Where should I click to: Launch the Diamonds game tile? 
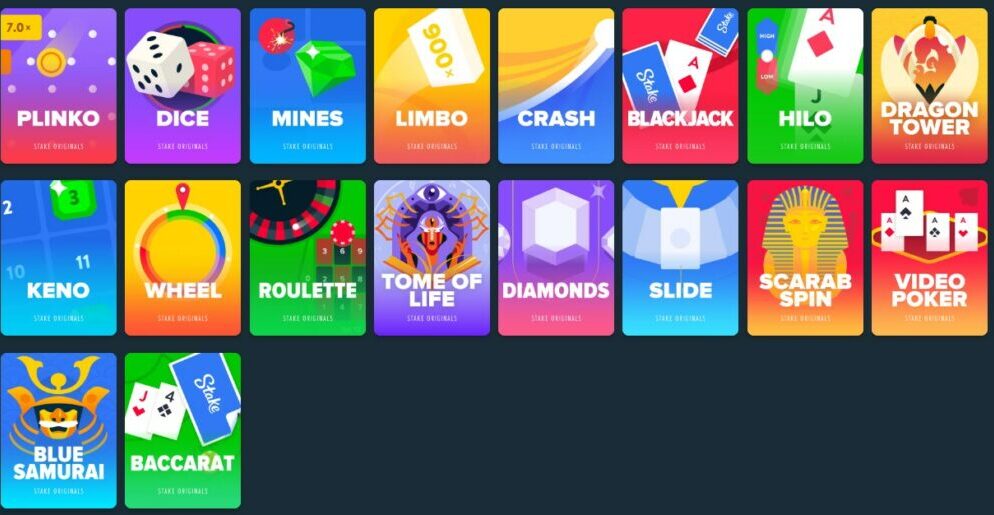[556, 258]
